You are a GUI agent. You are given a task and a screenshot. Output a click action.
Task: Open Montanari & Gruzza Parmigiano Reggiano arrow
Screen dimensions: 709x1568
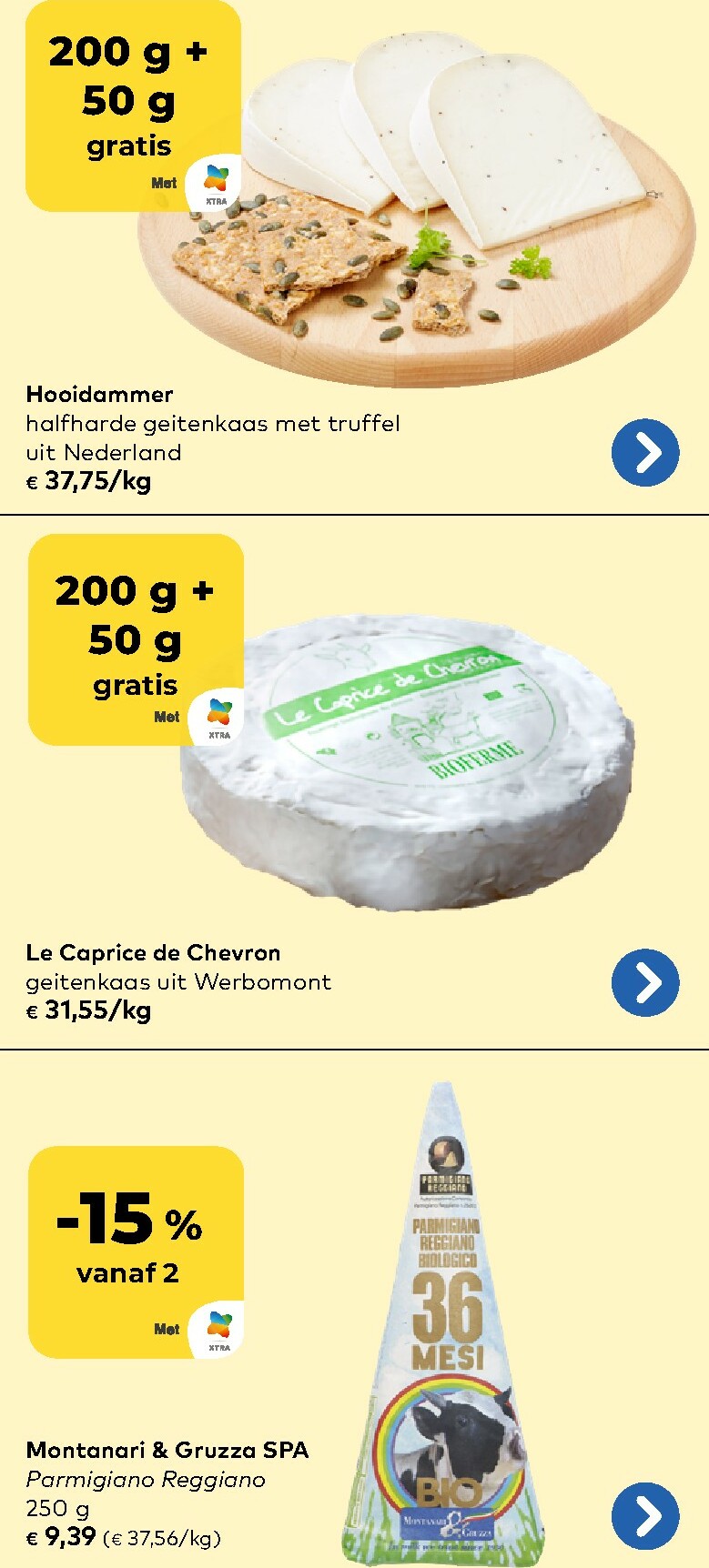coord(645,1516)
